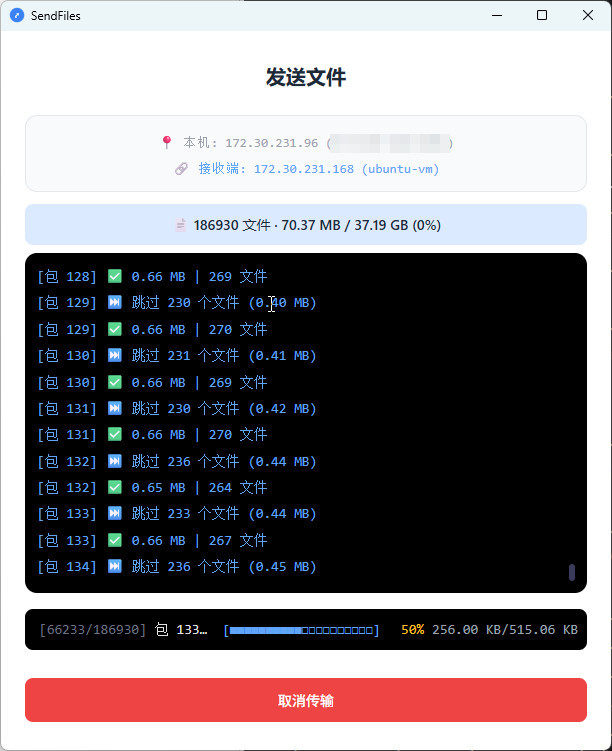Screen dimensions: 612x751
Task: Close the SendFiles window
Action: [x=588, y=15]
